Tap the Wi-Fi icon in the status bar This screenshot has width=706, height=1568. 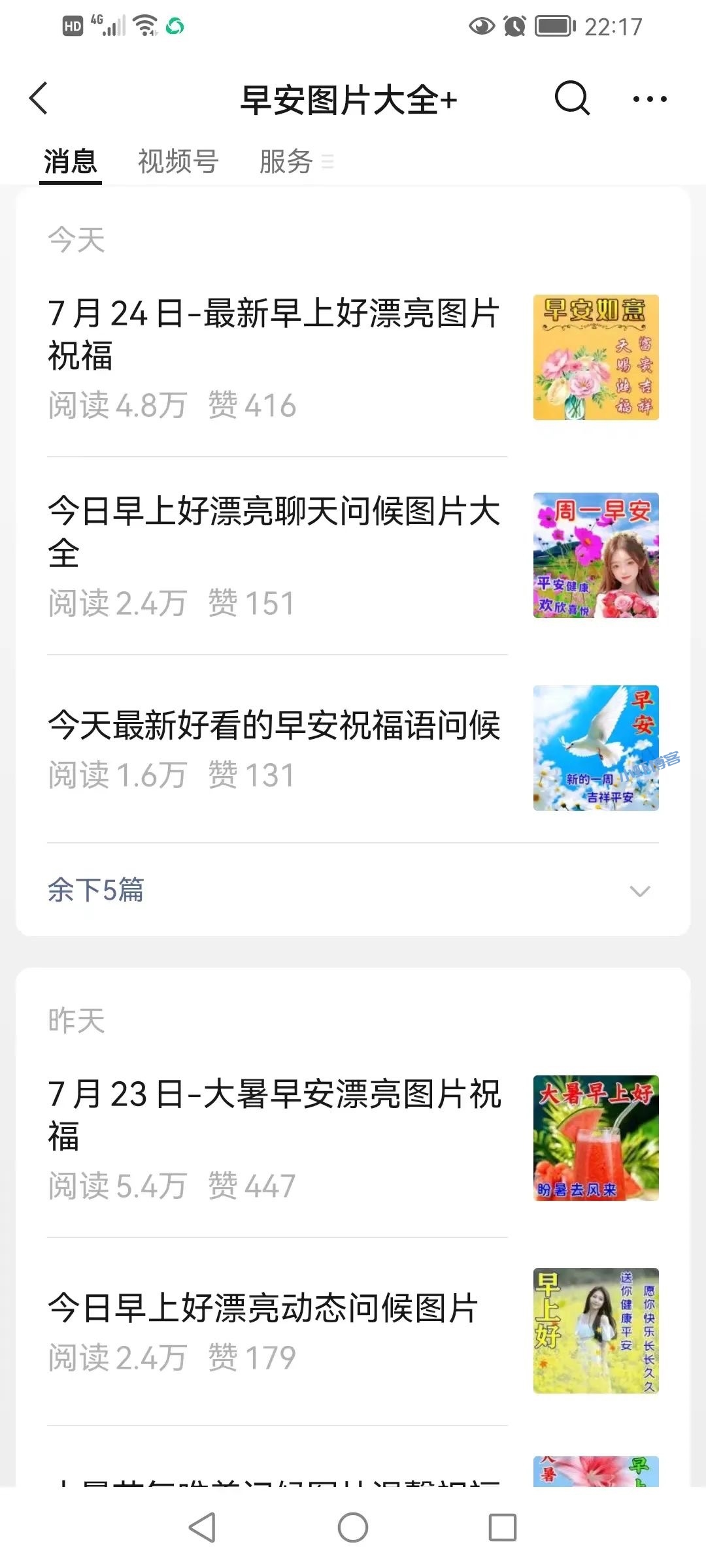145,26
